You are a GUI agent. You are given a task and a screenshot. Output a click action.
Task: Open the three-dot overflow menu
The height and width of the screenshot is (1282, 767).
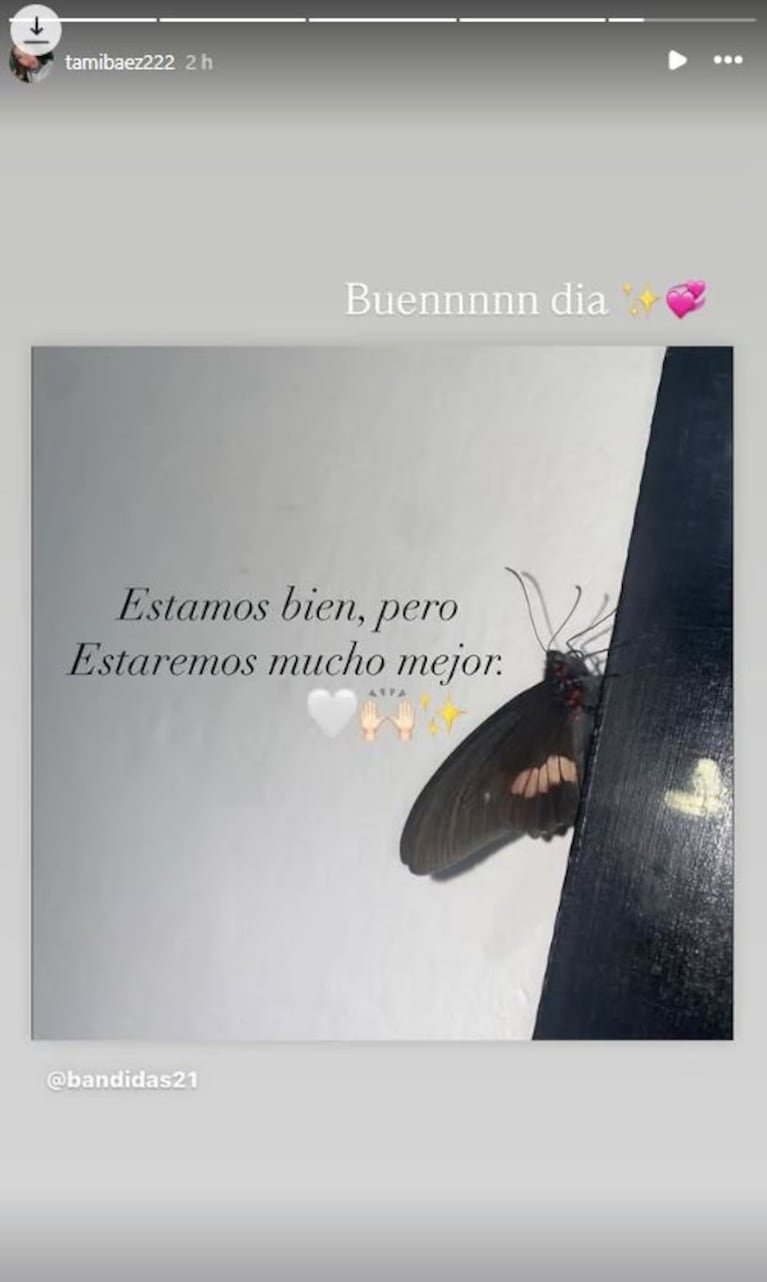click(728, 60)
